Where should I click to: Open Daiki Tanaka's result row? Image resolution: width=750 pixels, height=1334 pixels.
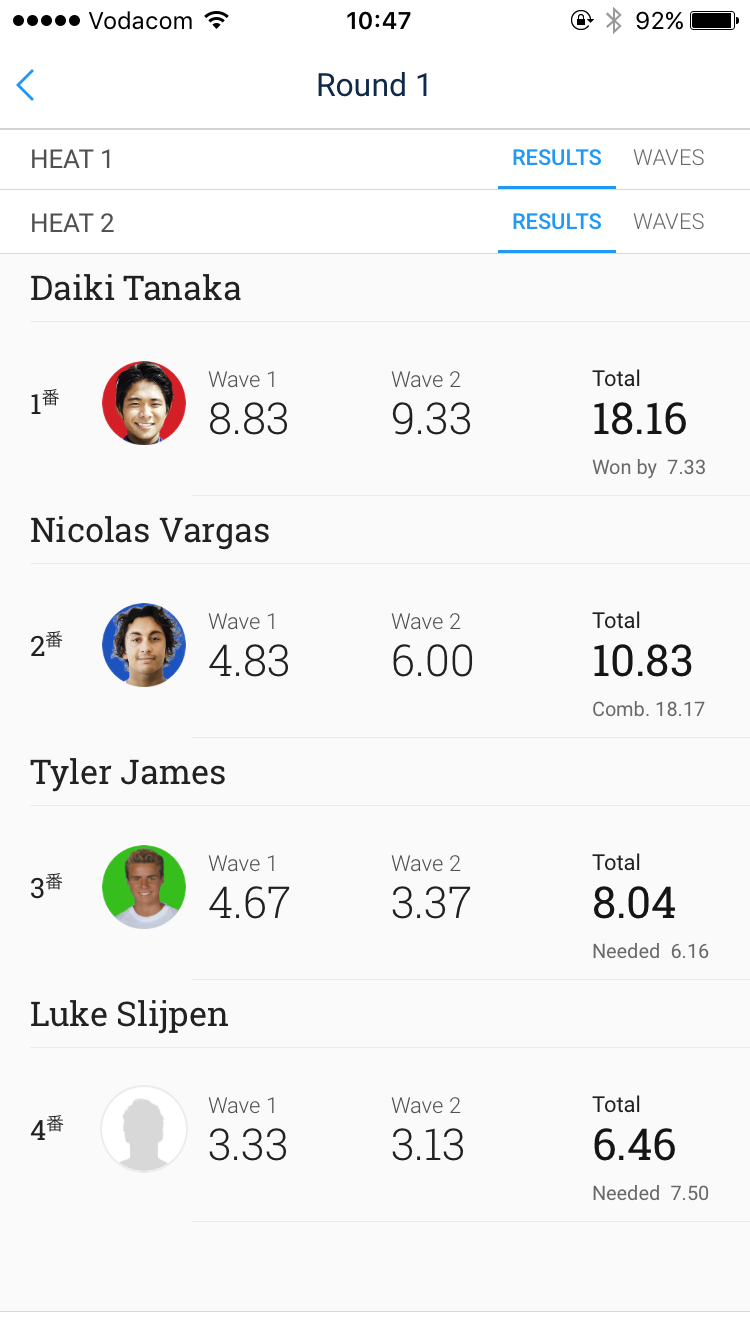pyautogui.click(x=375, y=409)
